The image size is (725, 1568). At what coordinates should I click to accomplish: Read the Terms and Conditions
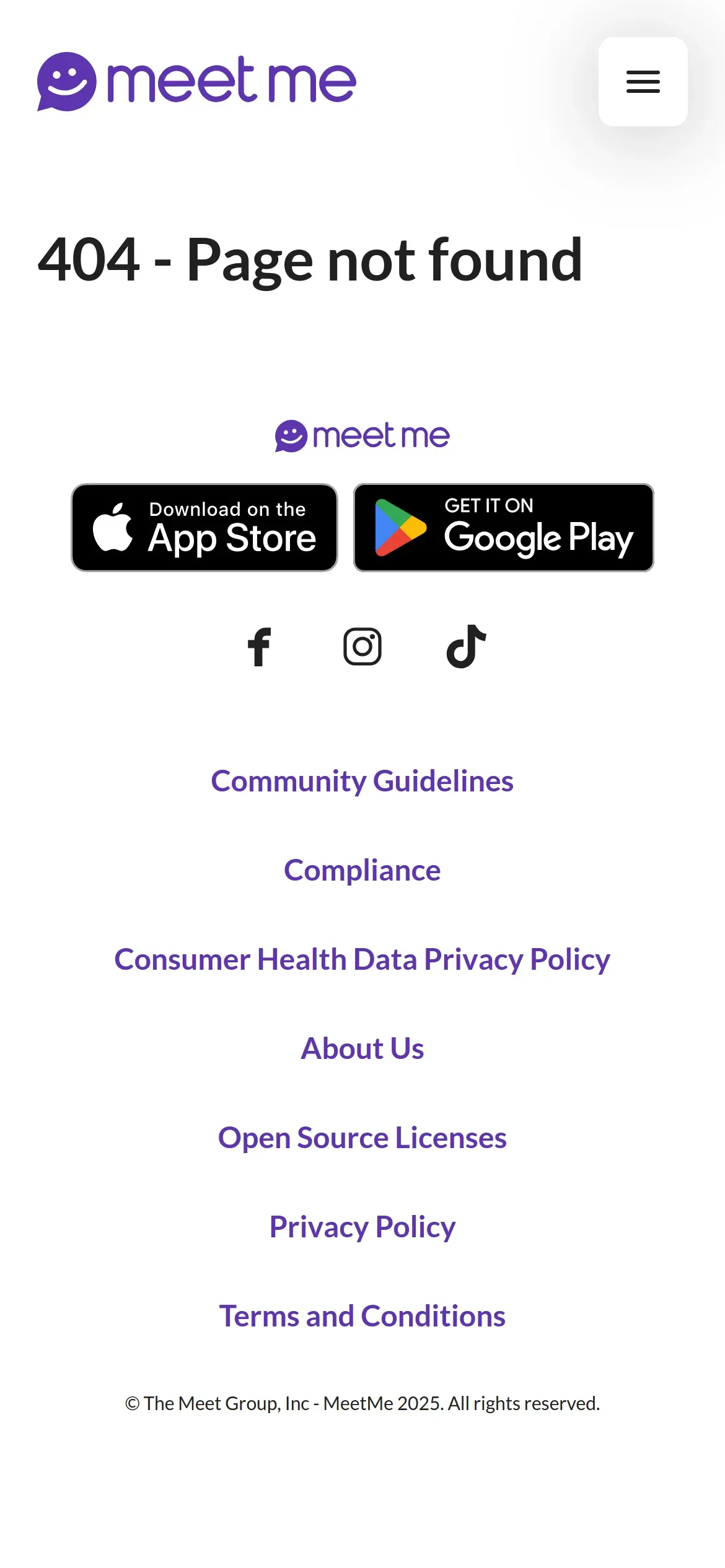362,1316
